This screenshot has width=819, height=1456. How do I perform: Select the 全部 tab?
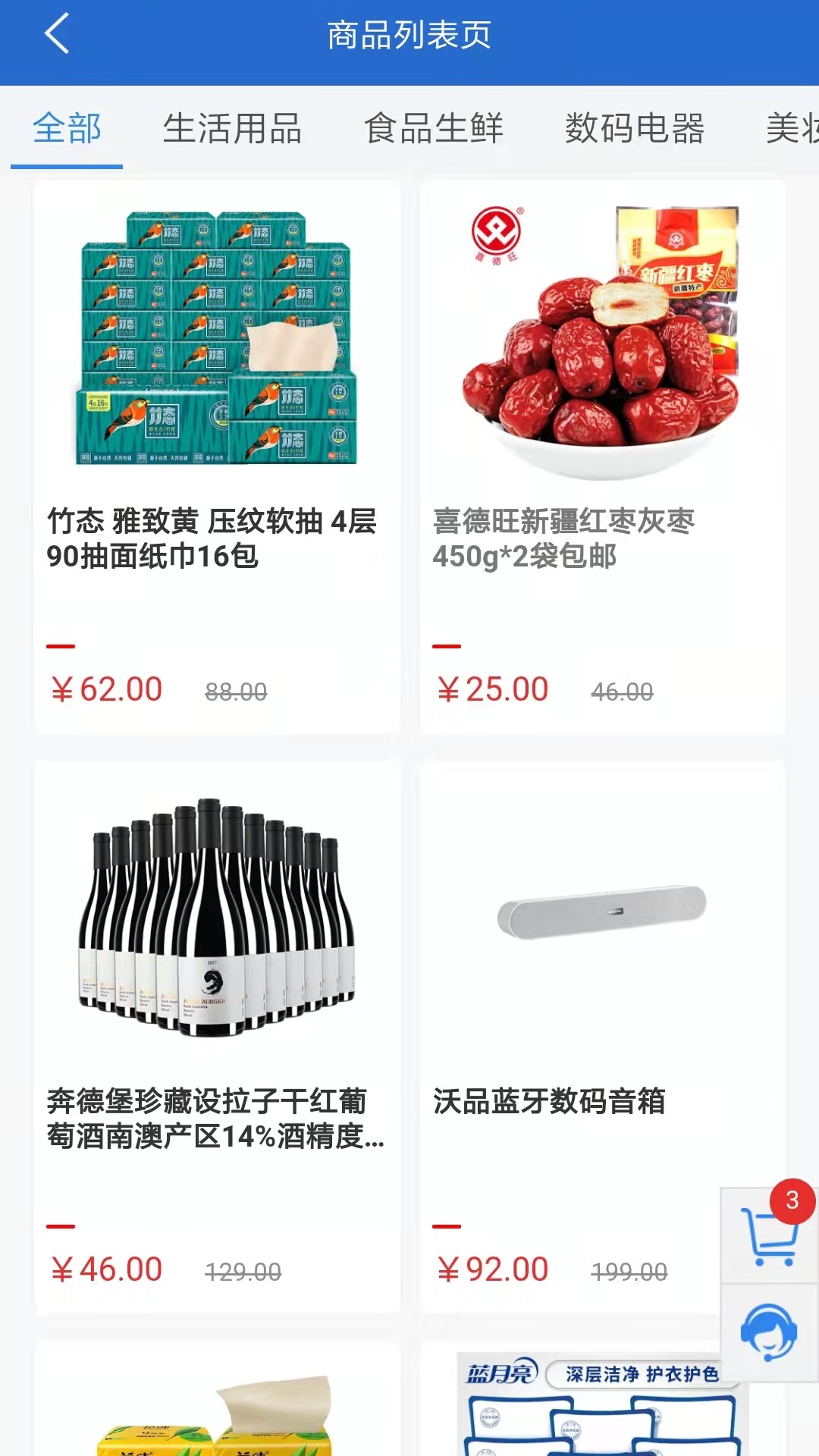[67, 129]
